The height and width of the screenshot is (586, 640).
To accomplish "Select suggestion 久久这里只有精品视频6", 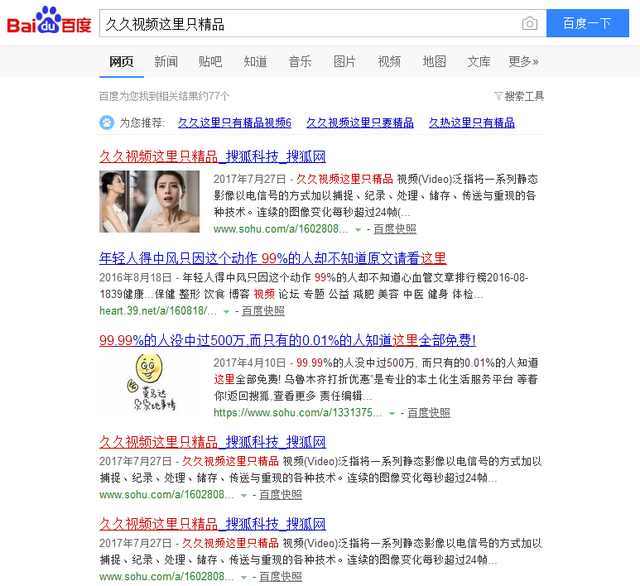I will [x=235, y=123].
